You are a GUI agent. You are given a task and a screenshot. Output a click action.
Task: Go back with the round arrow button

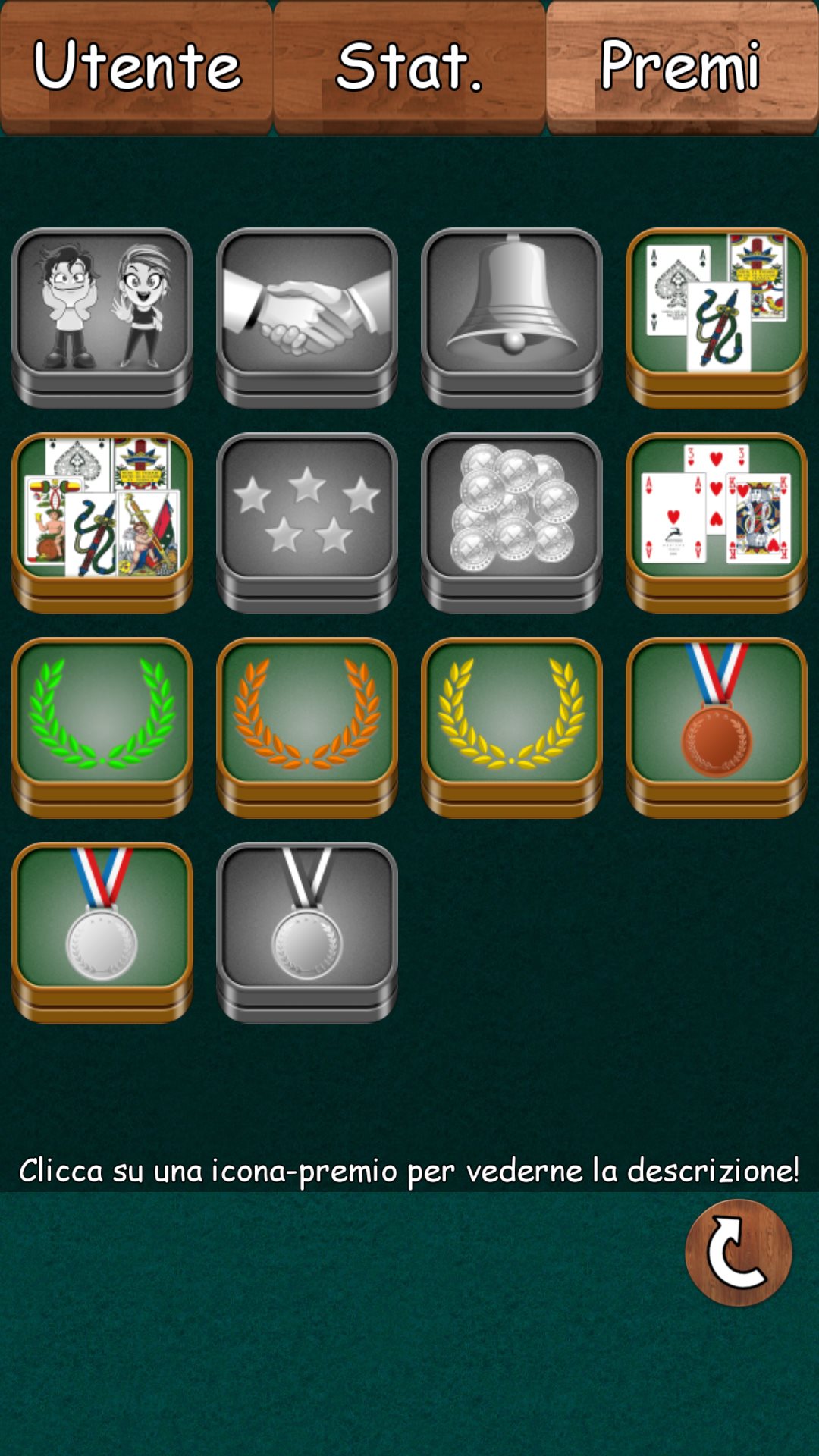pyautogui.click(x=739, y=1253)
